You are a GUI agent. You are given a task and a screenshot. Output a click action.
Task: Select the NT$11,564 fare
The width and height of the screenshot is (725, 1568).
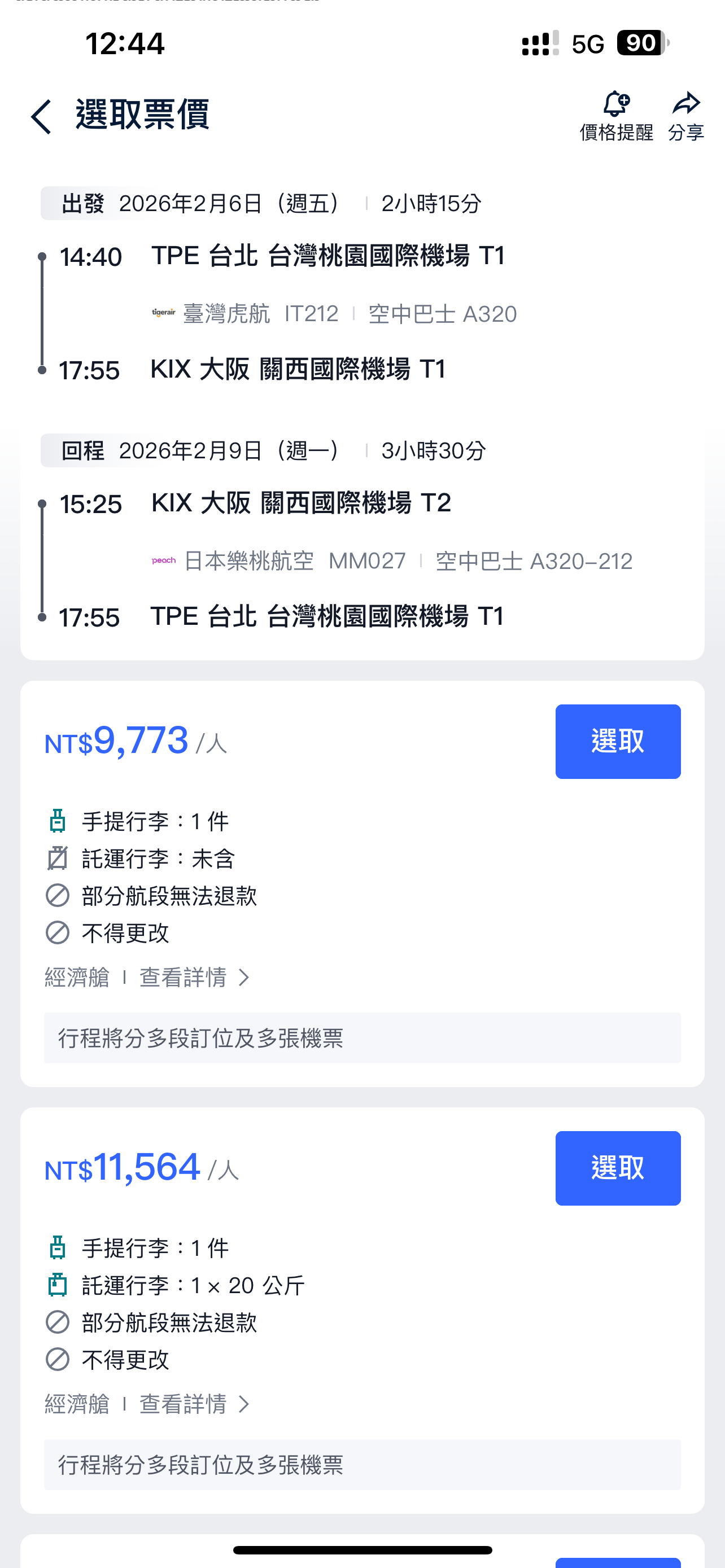617,1168
